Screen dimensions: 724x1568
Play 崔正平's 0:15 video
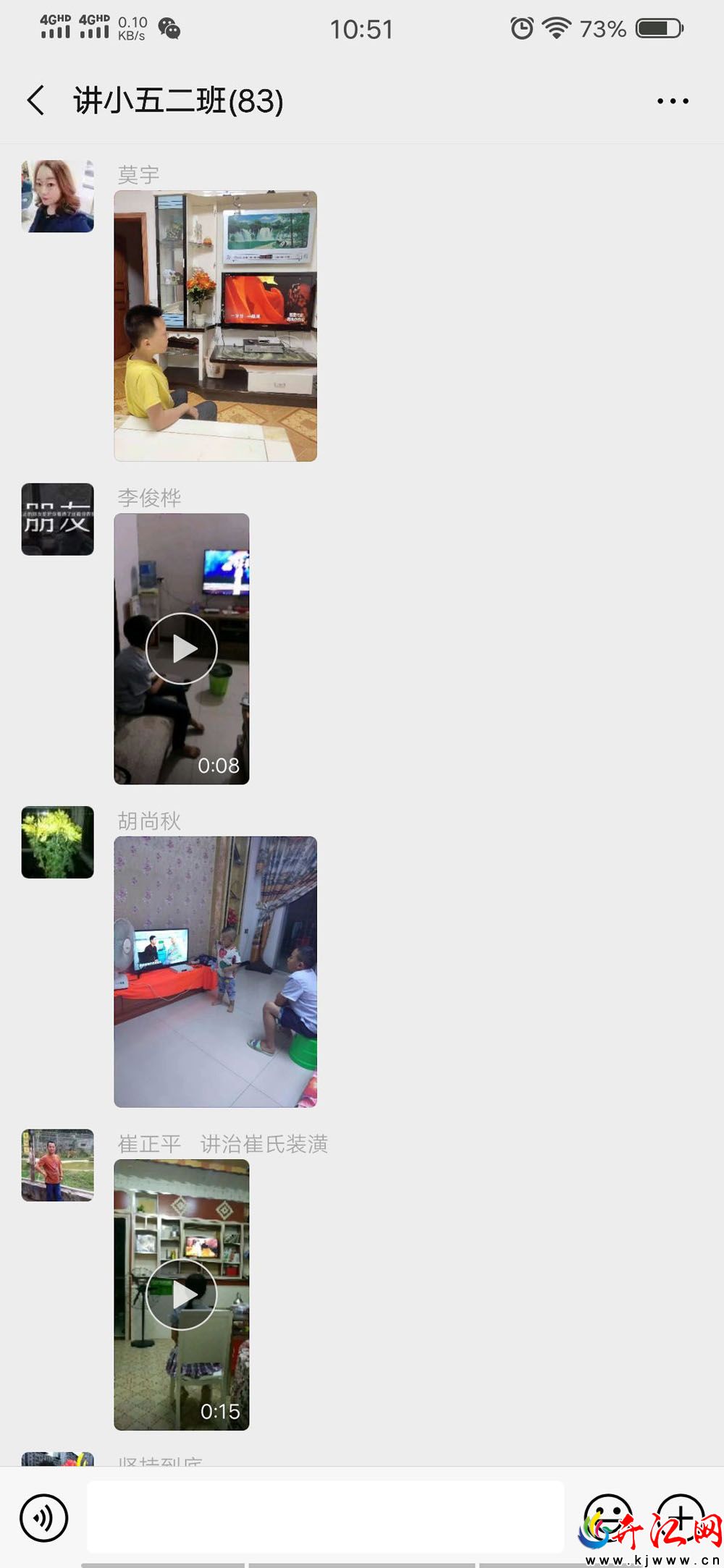[x=182, y=1294]
